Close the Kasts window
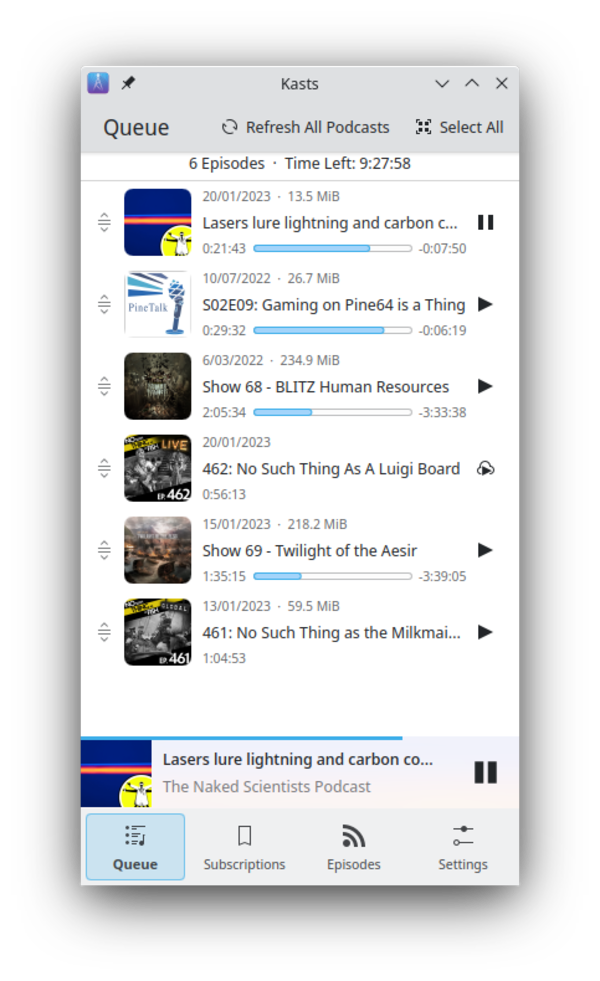The height and width of the screenshot is (981, 600). click(502, 84)
